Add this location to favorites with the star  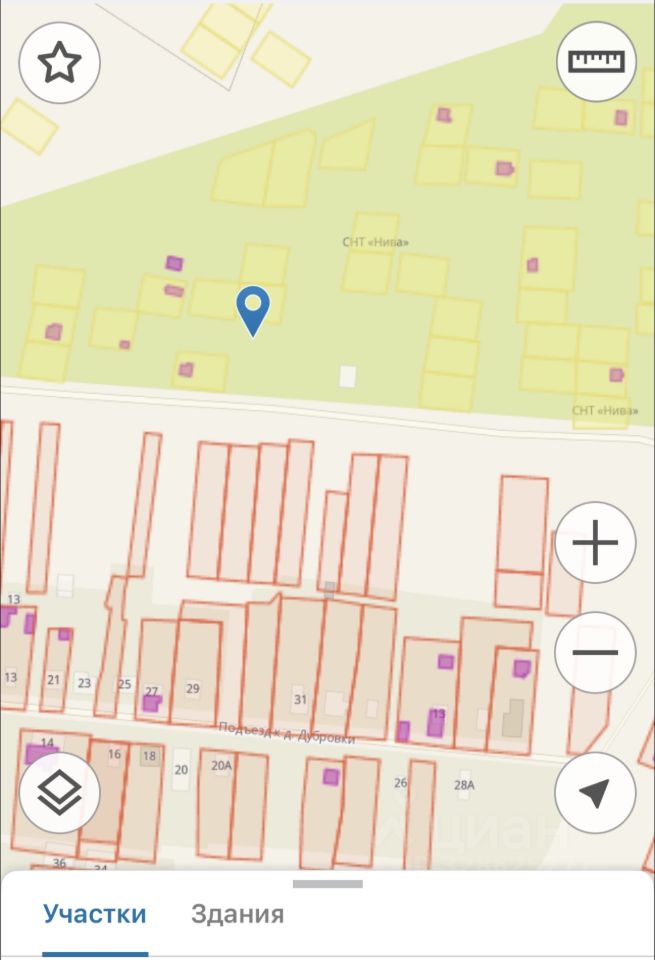point(59,63)
